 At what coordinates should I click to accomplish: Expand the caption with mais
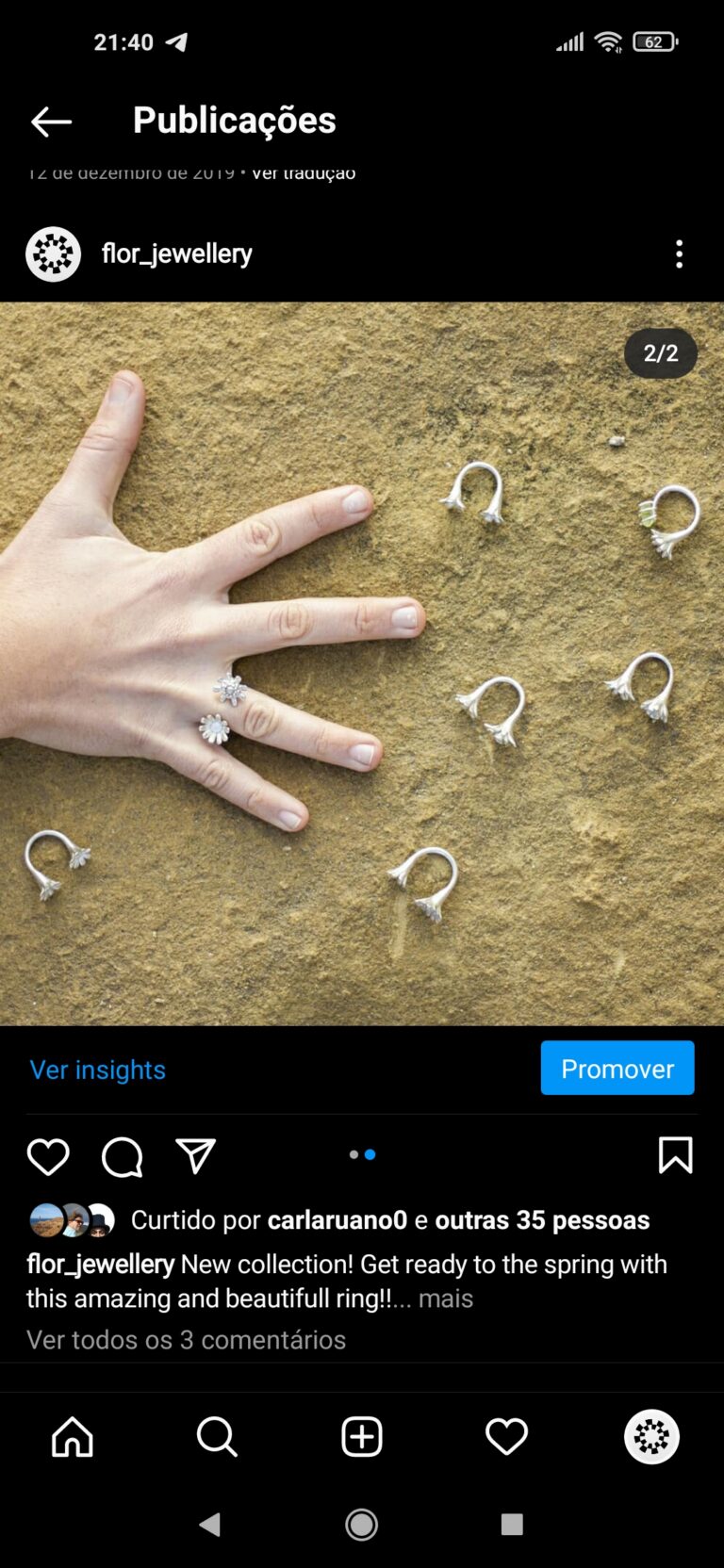click(x=445, y=1298)
